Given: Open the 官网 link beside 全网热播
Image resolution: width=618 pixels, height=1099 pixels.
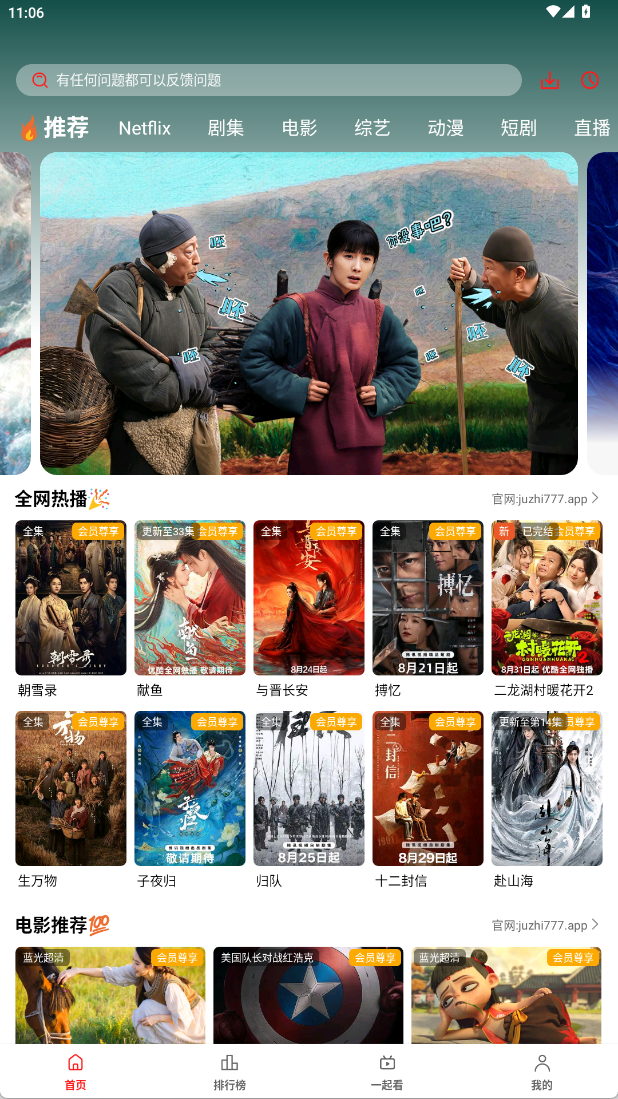Looking at the screenshot, I should click(x=544, y=498).
